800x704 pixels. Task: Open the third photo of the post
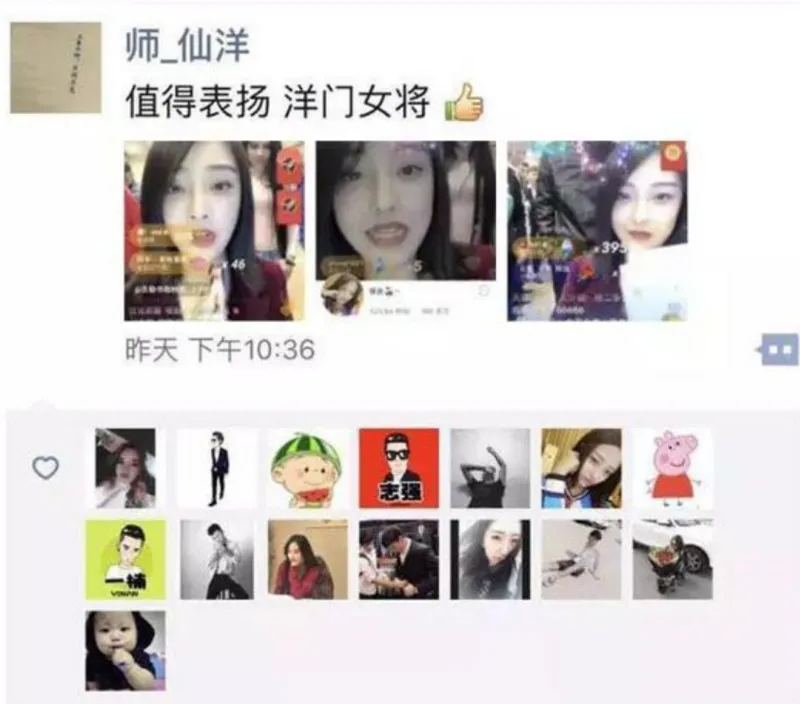click(596, 231)
